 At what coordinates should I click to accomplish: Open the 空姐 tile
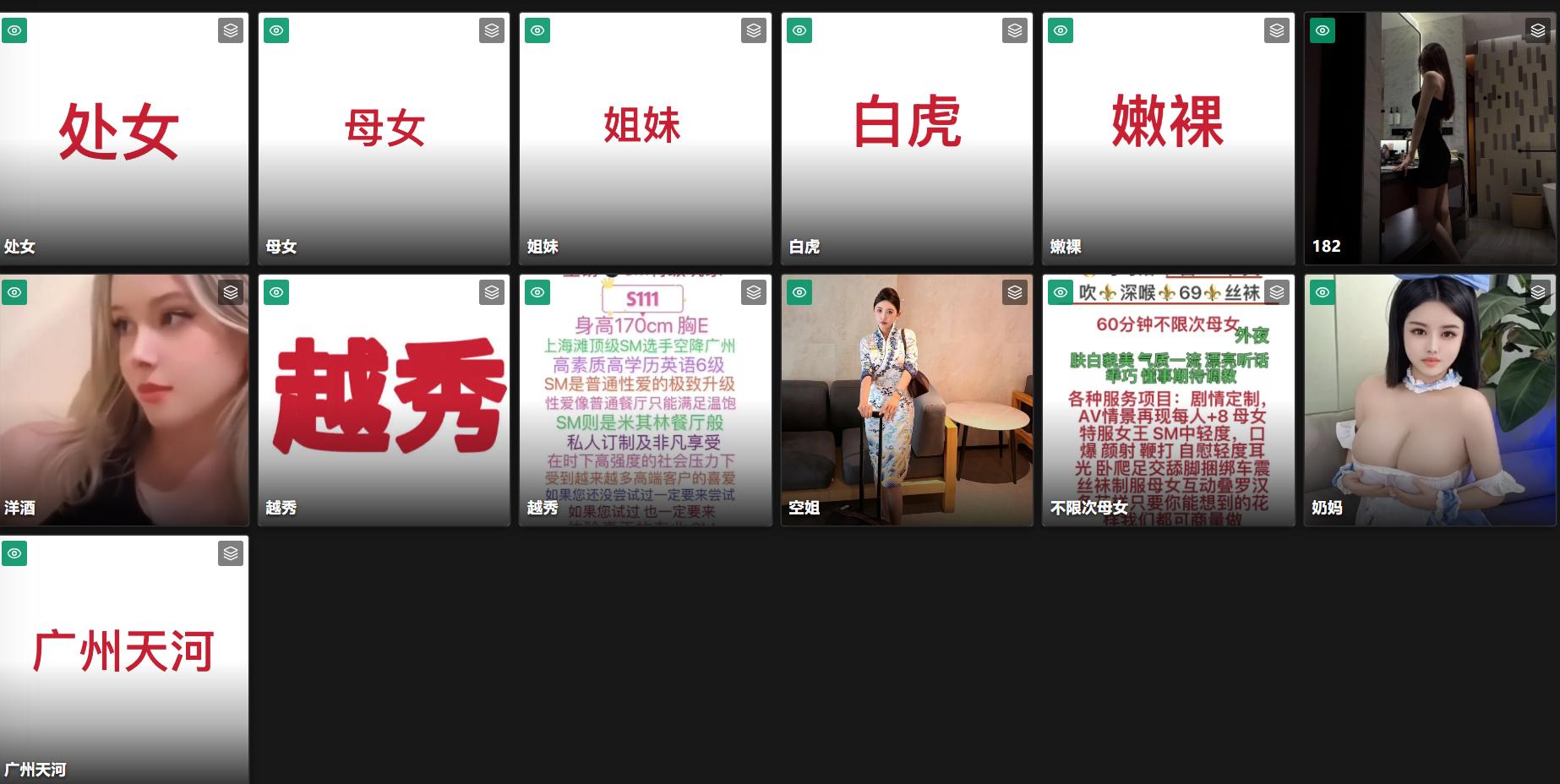tap(907, 400)
